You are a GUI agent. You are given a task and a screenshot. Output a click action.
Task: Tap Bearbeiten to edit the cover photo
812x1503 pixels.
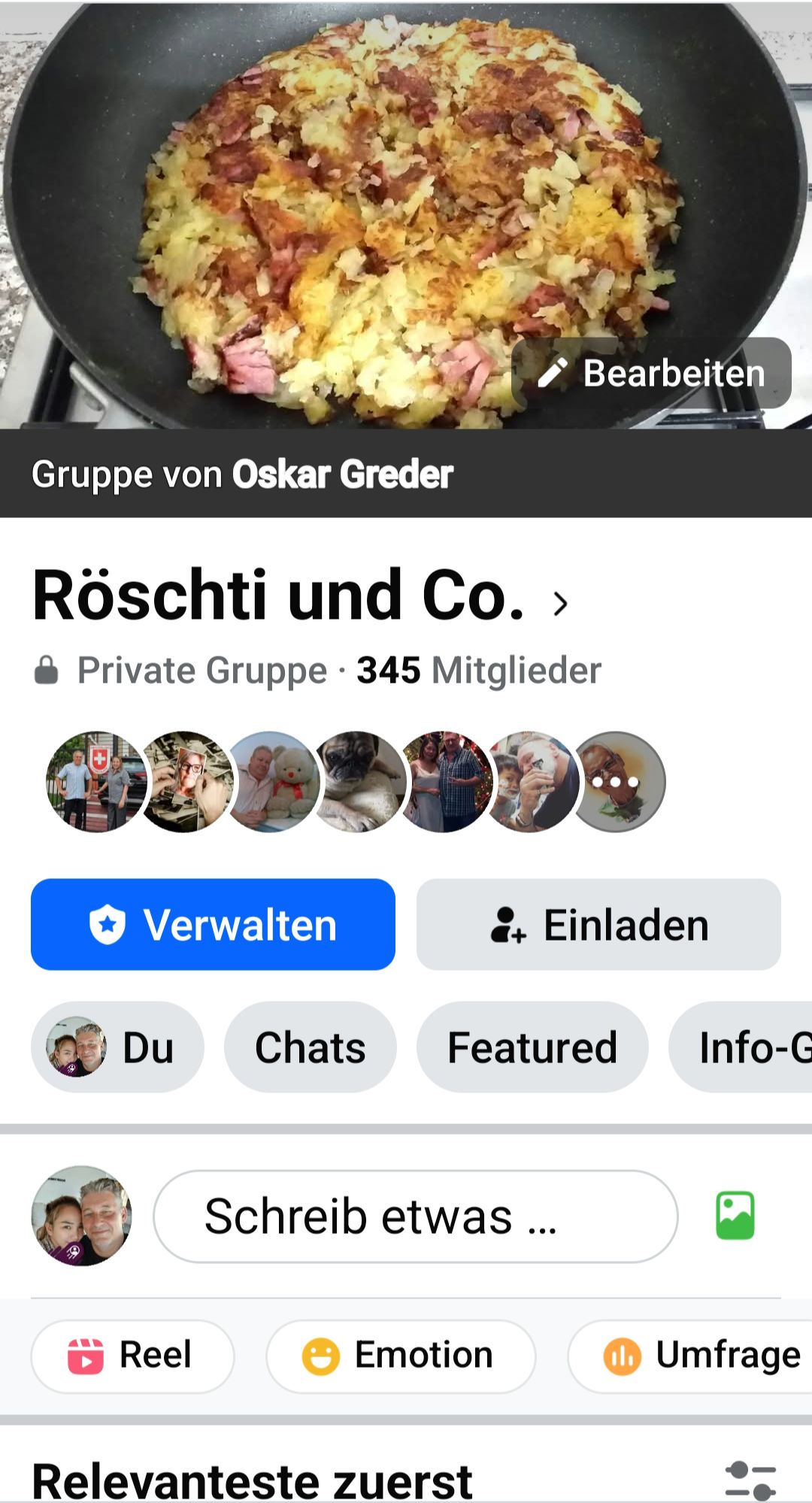[x=651, y=373]
